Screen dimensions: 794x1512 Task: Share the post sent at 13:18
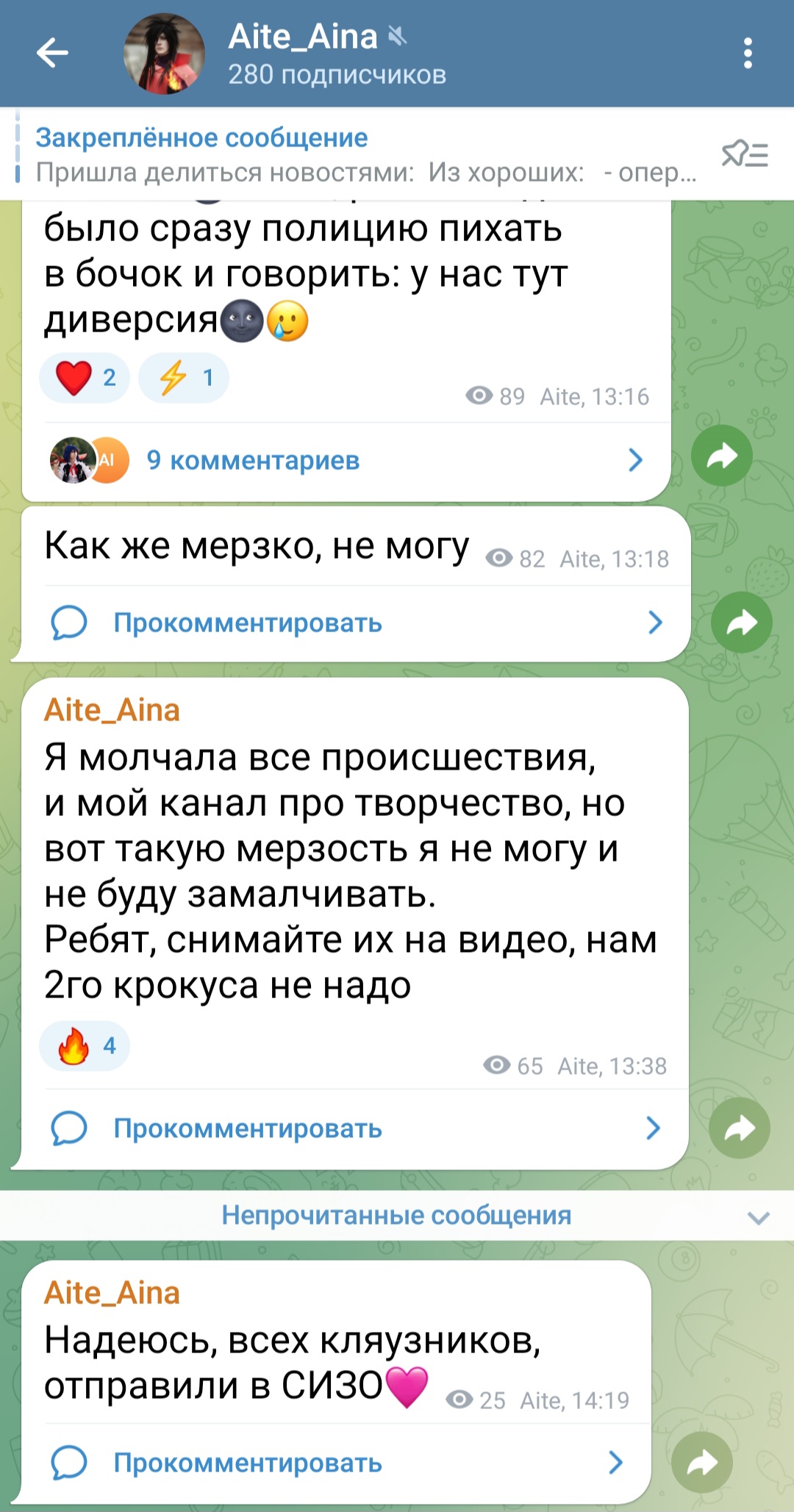(741, 623)
